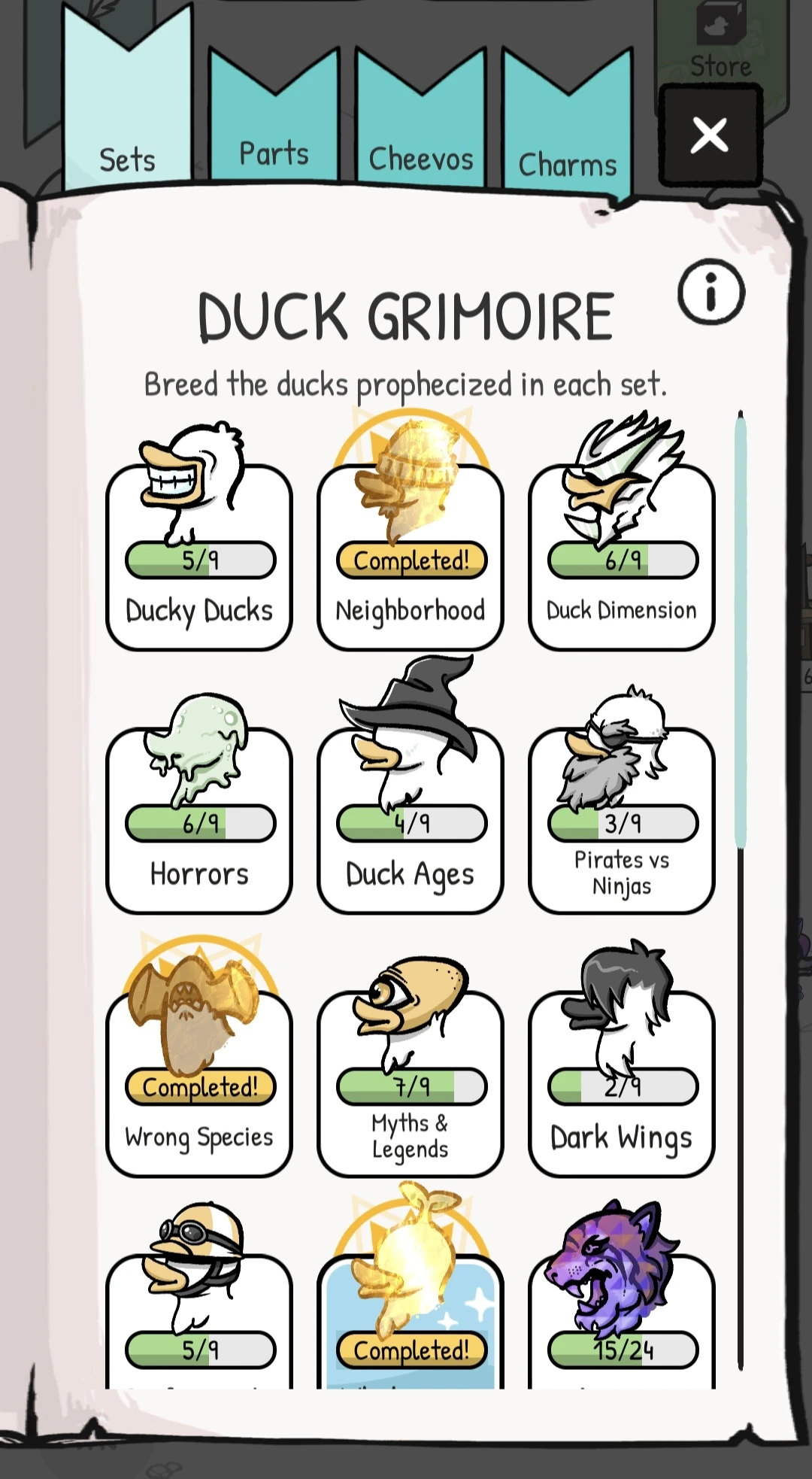Click the close X button on the grimoire
This screenshot has width=812, height=1479.
709,135
